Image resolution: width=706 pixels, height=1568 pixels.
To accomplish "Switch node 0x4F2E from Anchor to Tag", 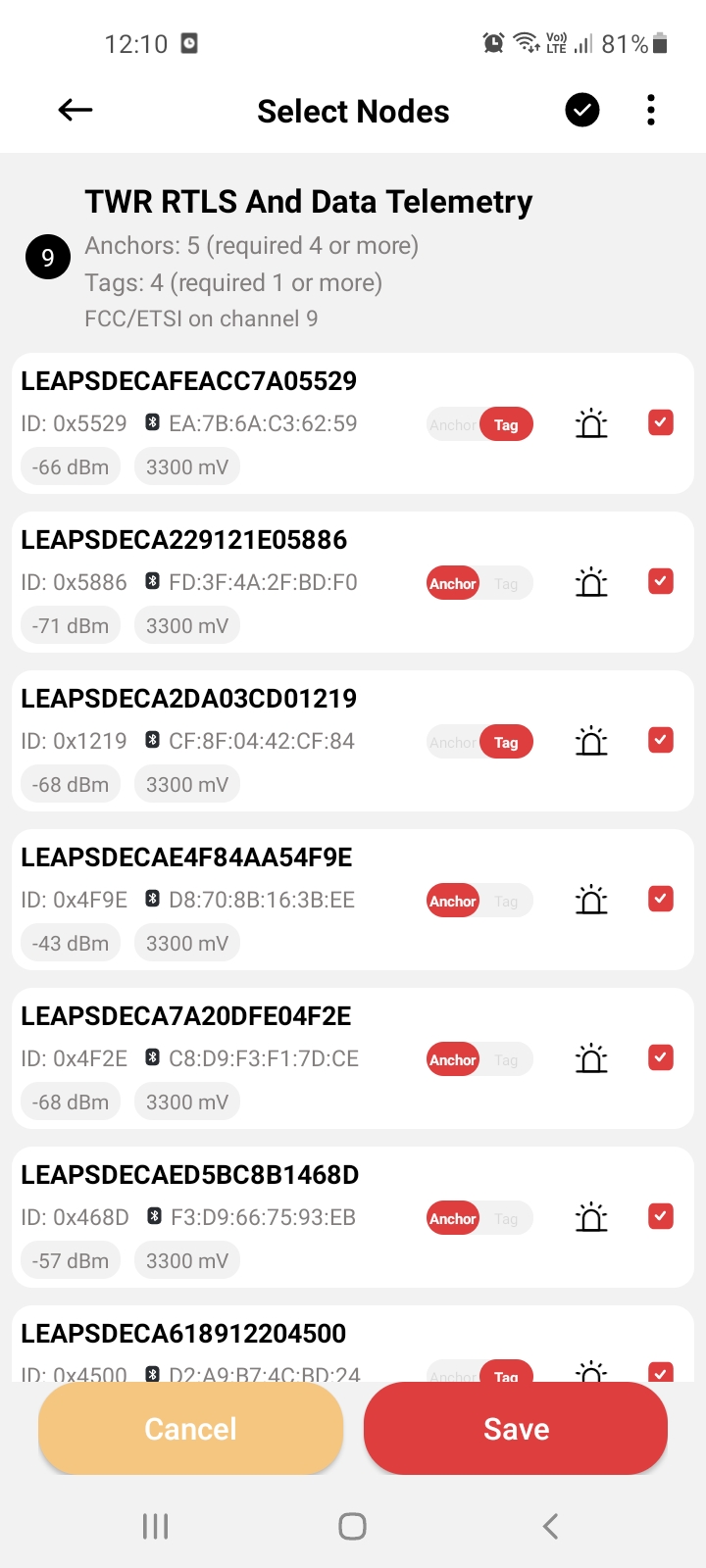I will (480, 1059).
